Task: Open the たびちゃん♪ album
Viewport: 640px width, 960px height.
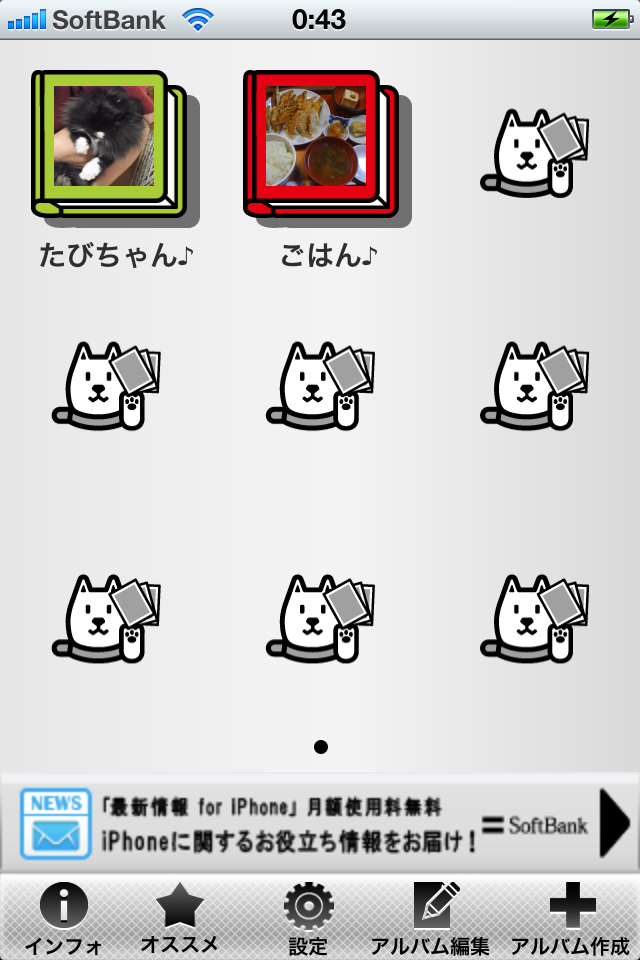Action: [x=115, y=147]
